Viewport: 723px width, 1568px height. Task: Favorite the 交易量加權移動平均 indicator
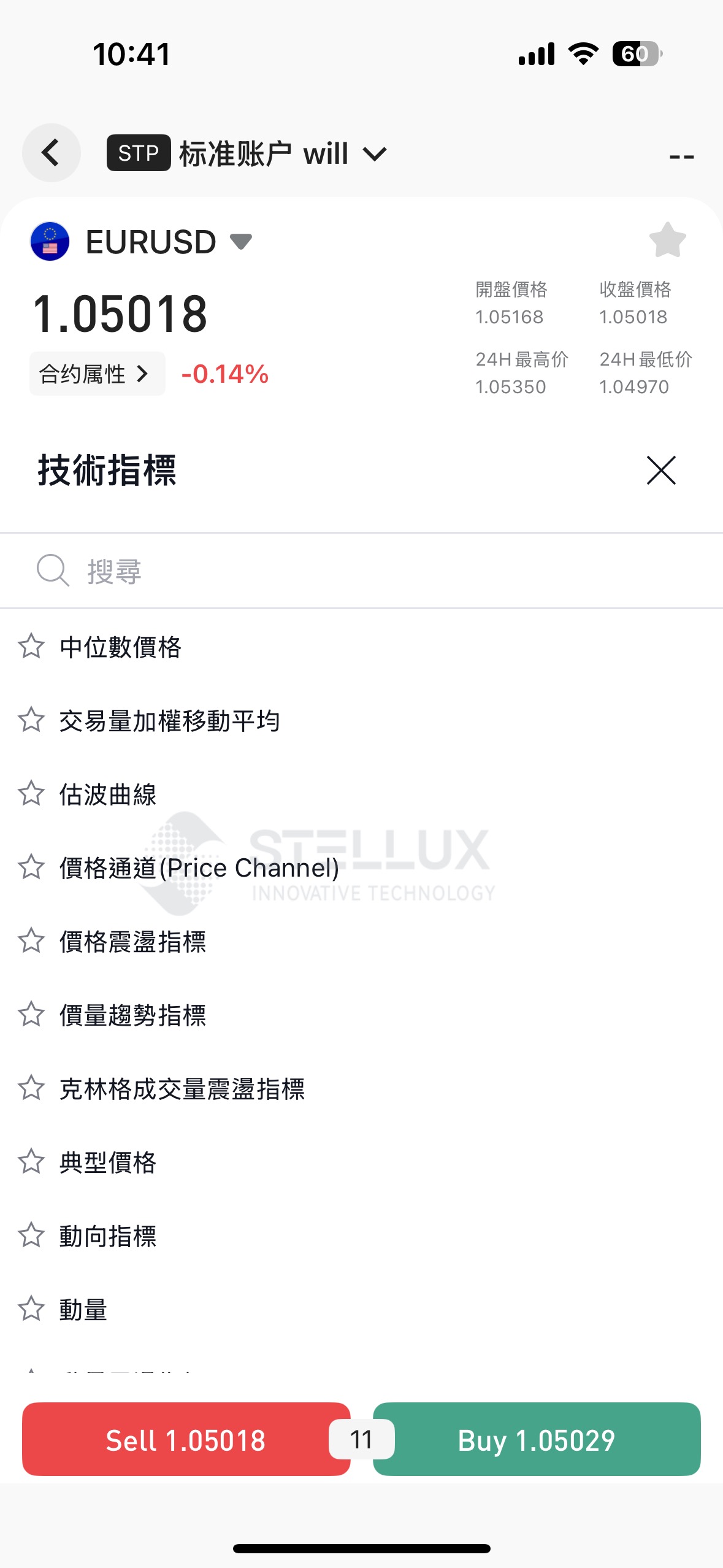pyautogui.click(x=31, y=720)
